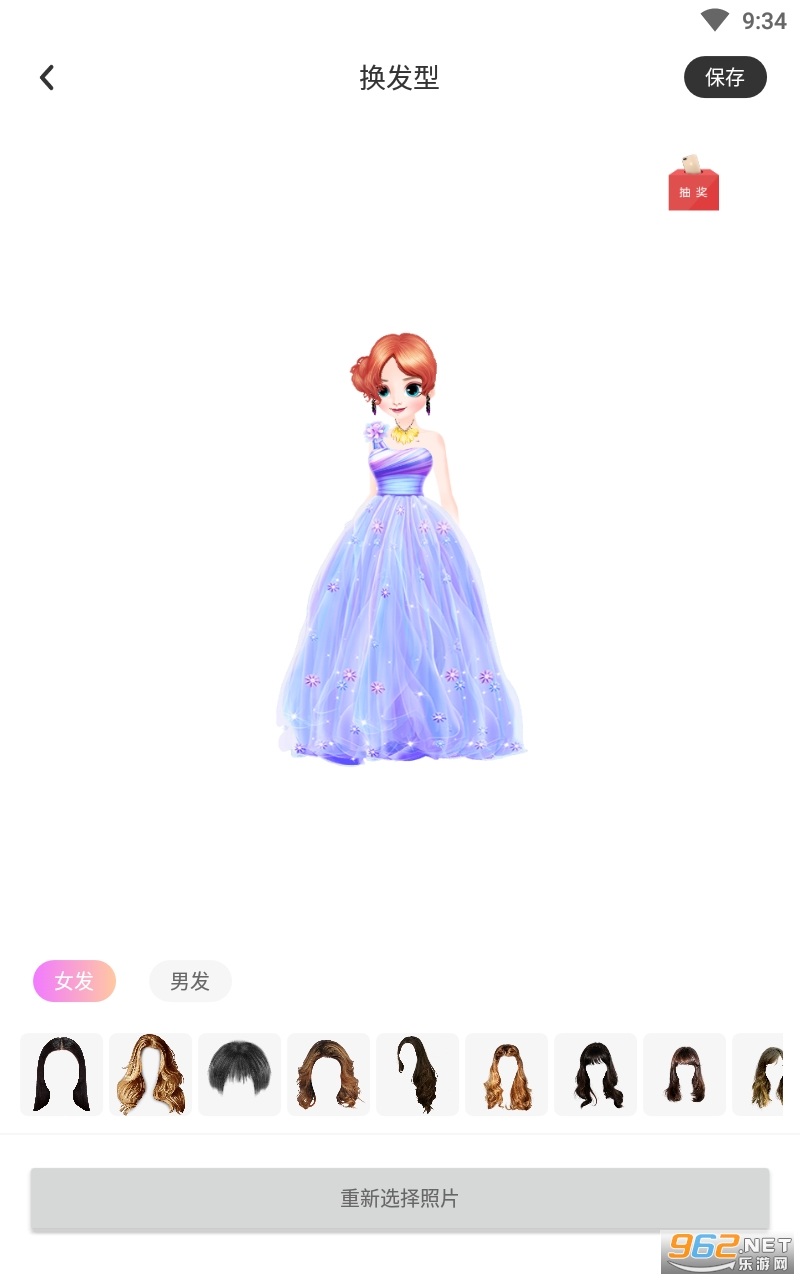
Task: Select the 女发 women's hair tab
Action: (75, 981)
